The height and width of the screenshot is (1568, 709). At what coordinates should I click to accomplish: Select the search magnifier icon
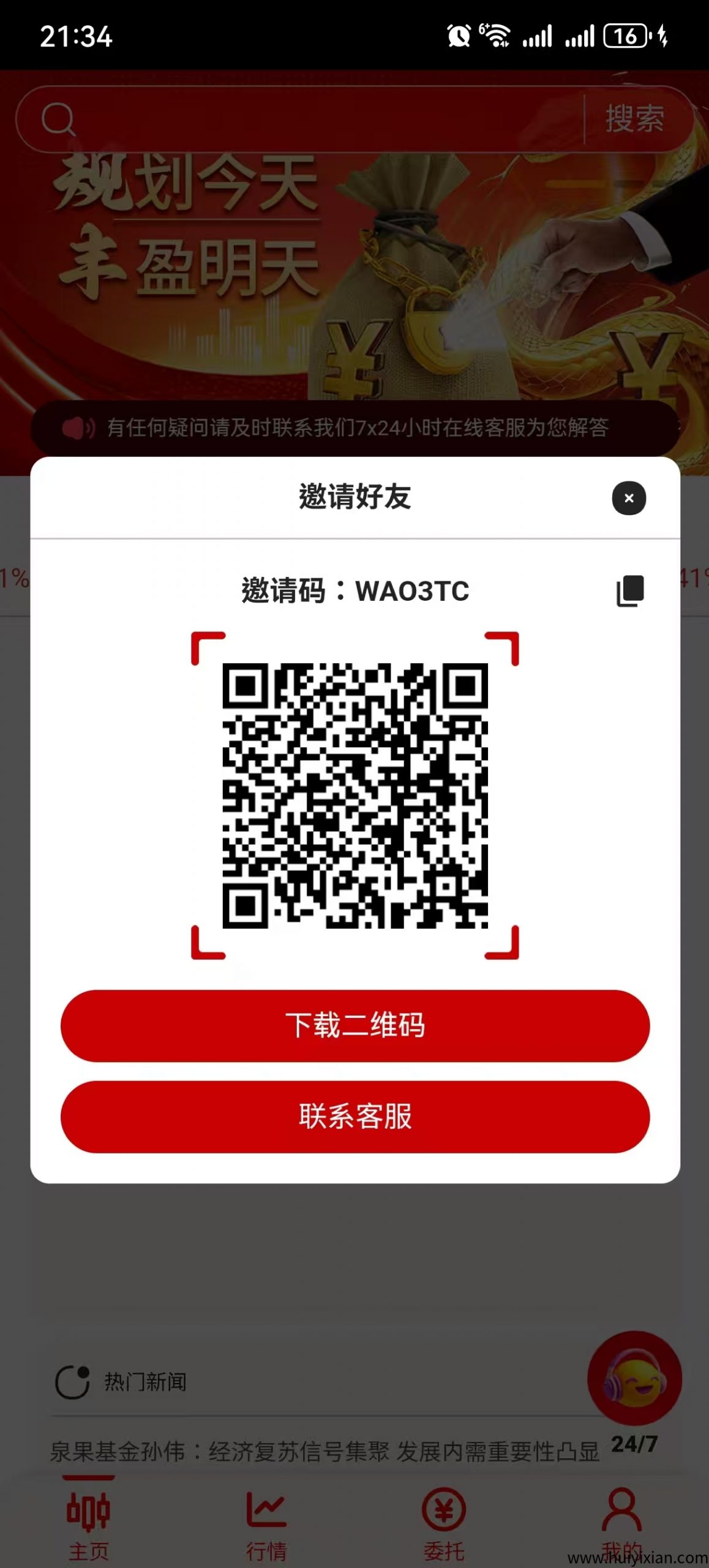coord(58,121)
